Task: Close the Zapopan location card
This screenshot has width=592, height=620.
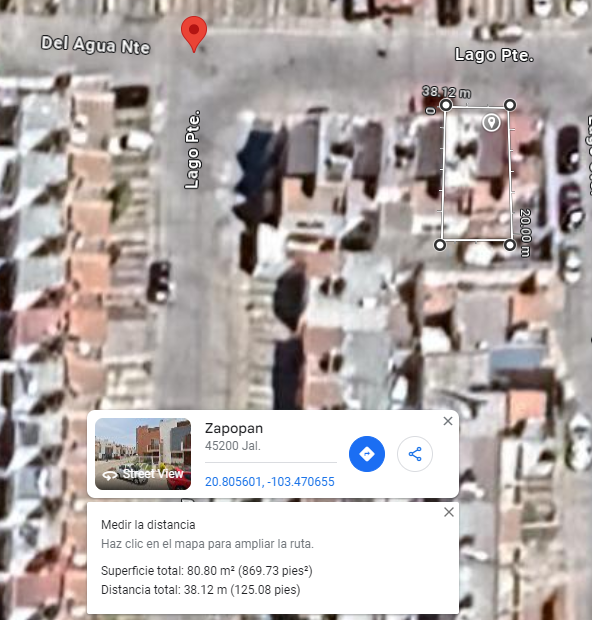Action: pyautogui.click(x=448, y=422)
